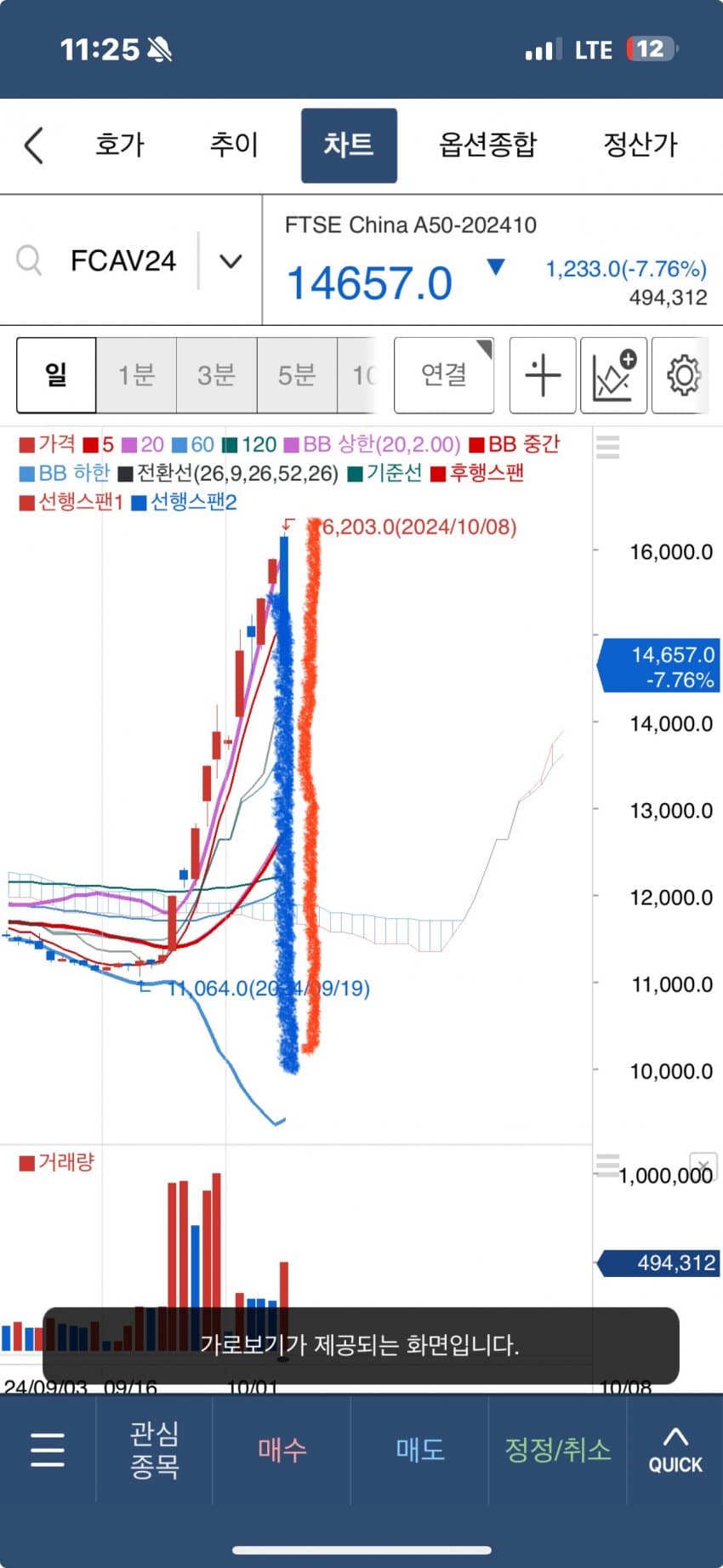Open 관심종목 watchlist
The image size is (723, 1568).
[154, 1449]
